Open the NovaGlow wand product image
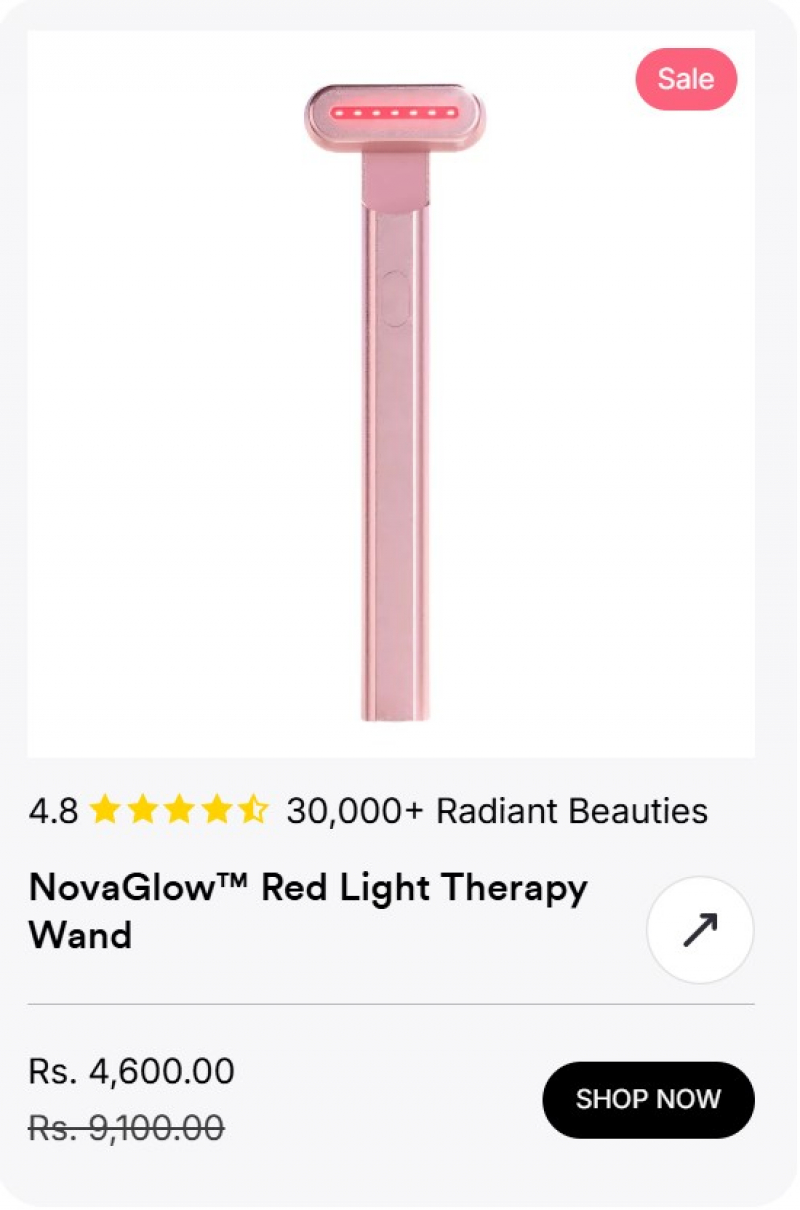 (x=391, y=400)
